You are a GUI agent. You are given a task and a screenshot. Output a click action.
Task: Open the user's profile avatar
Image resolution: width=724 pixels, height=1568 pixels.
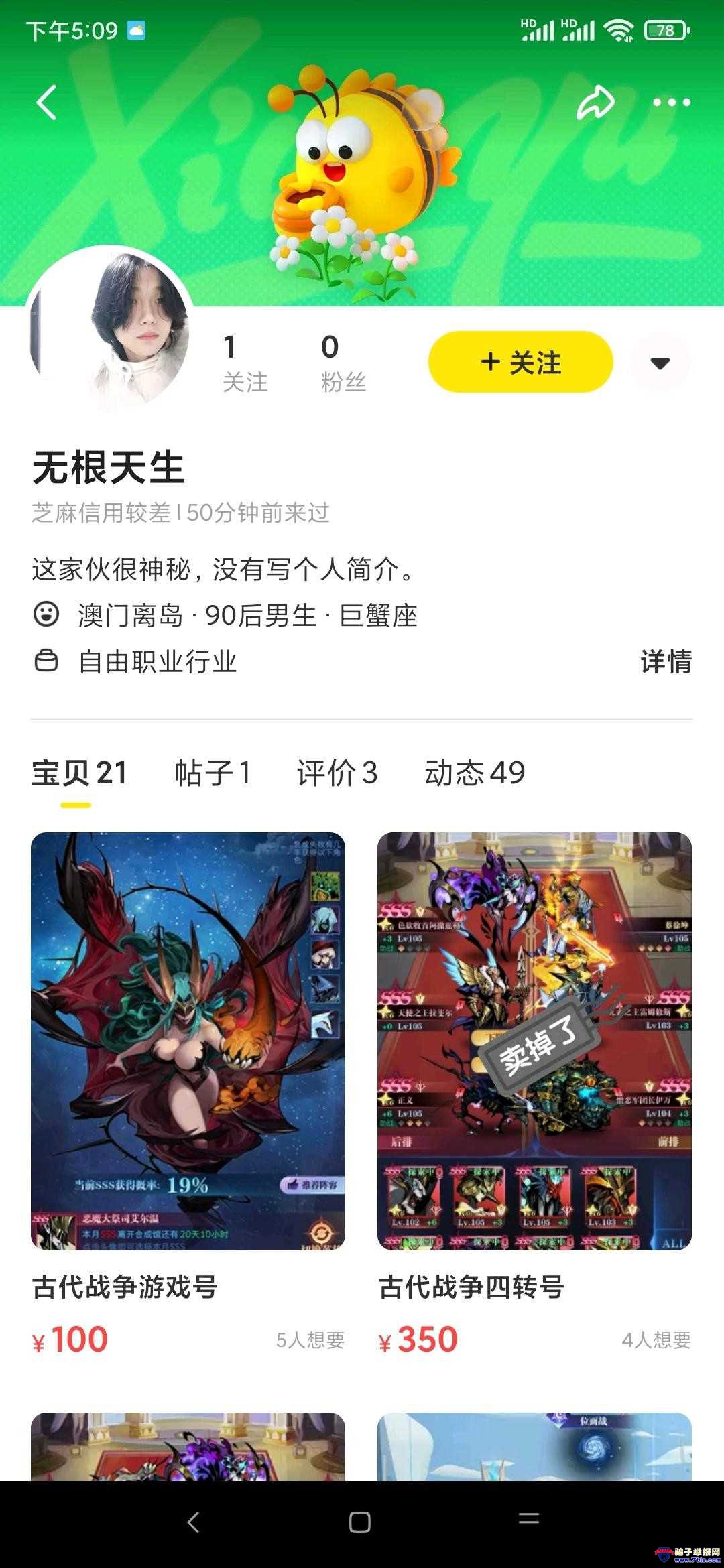pyautogui.click(x=111, y=330)
